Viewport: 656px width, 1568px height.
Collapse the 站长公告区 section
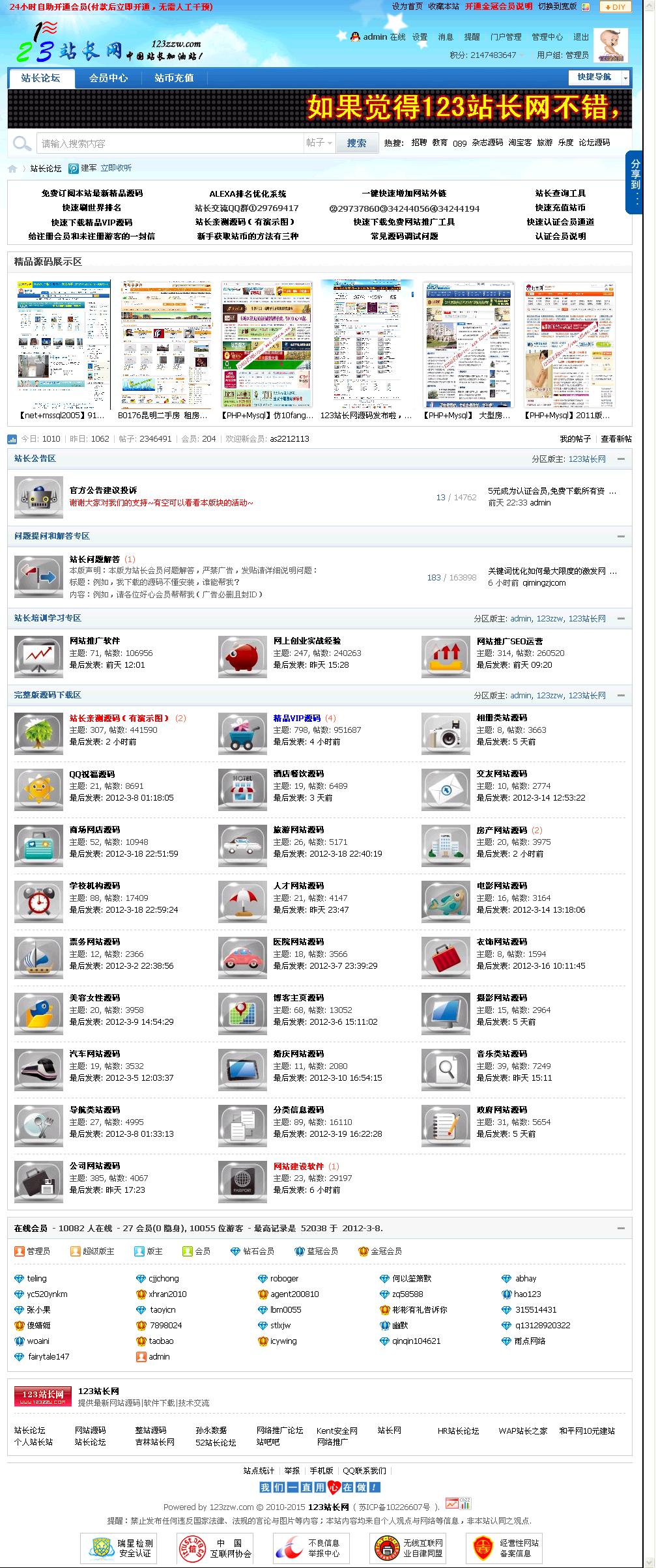621,459
